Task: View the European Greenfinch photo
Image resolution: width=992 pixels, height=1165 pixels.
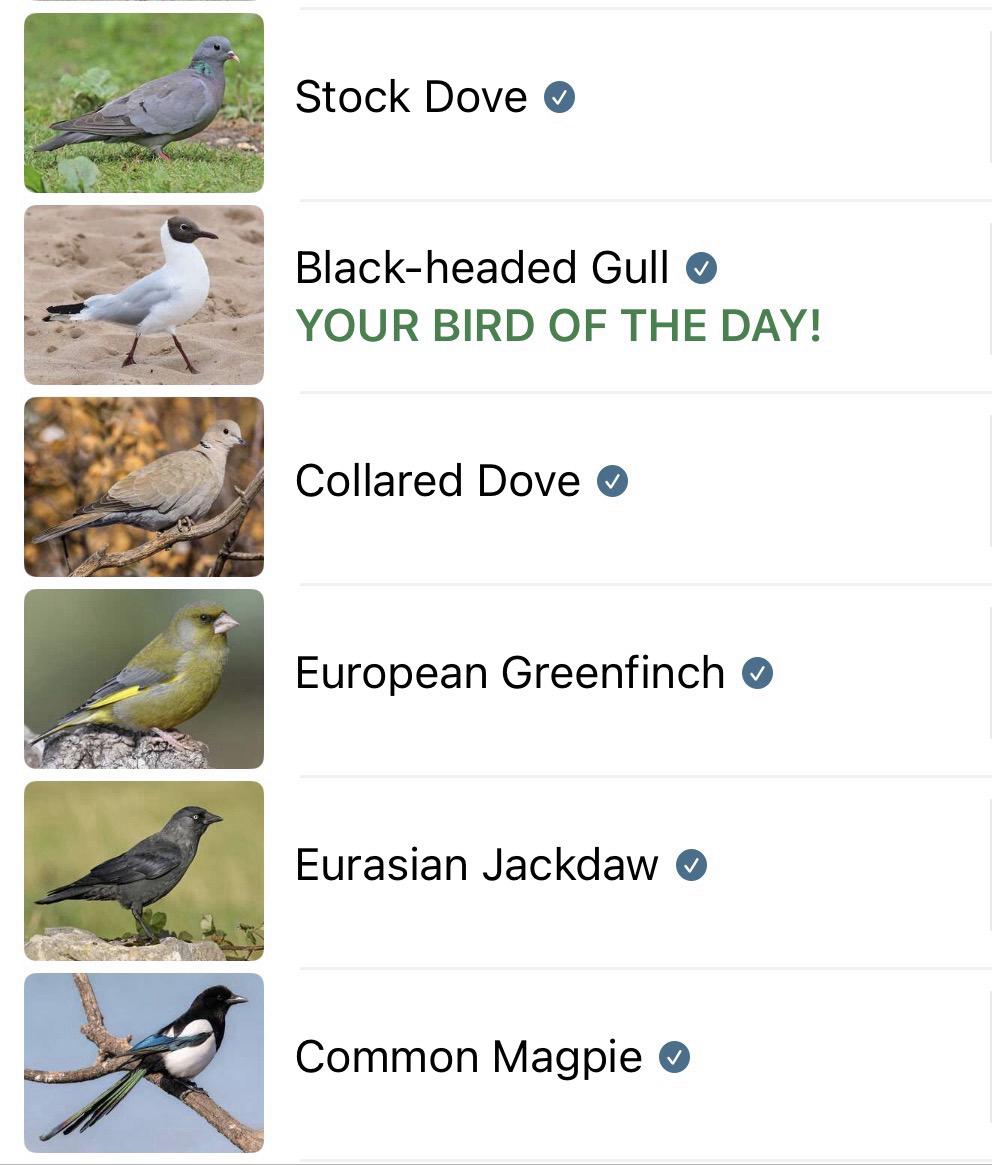Action: coord(143,678)
